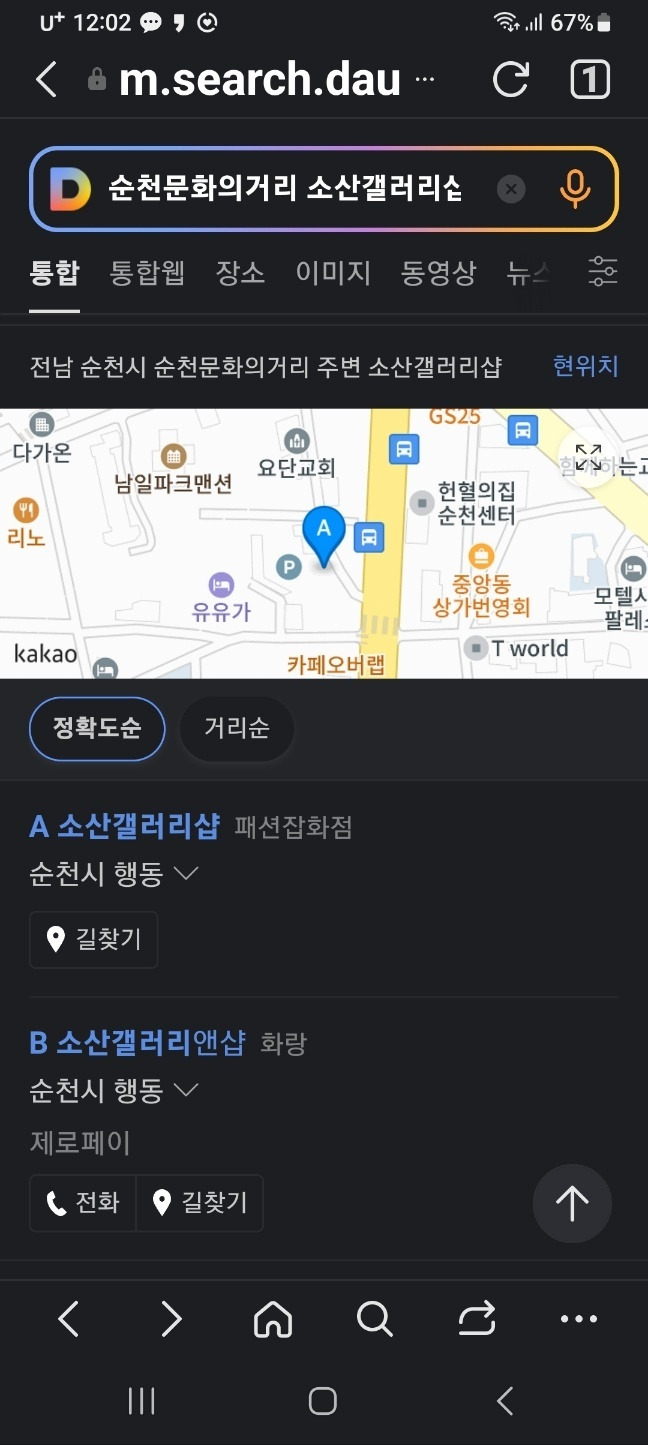Open the browser home page
Viewport: 648px width, 1445px height.
[273, 1319]
